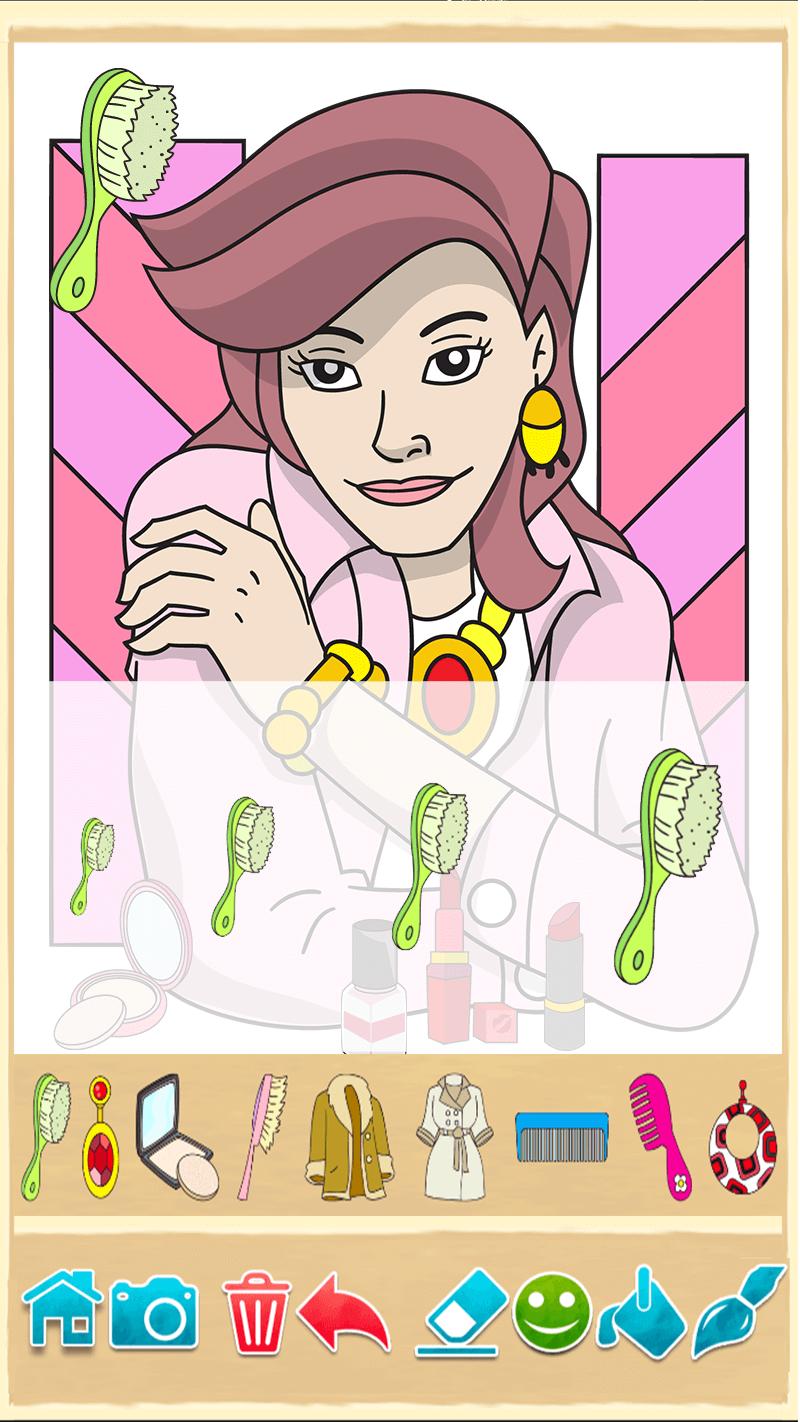This screenshot has width=800, height=1422.
Task: Pick the pink hairbrush sticker
Action: pos(262,1135)
